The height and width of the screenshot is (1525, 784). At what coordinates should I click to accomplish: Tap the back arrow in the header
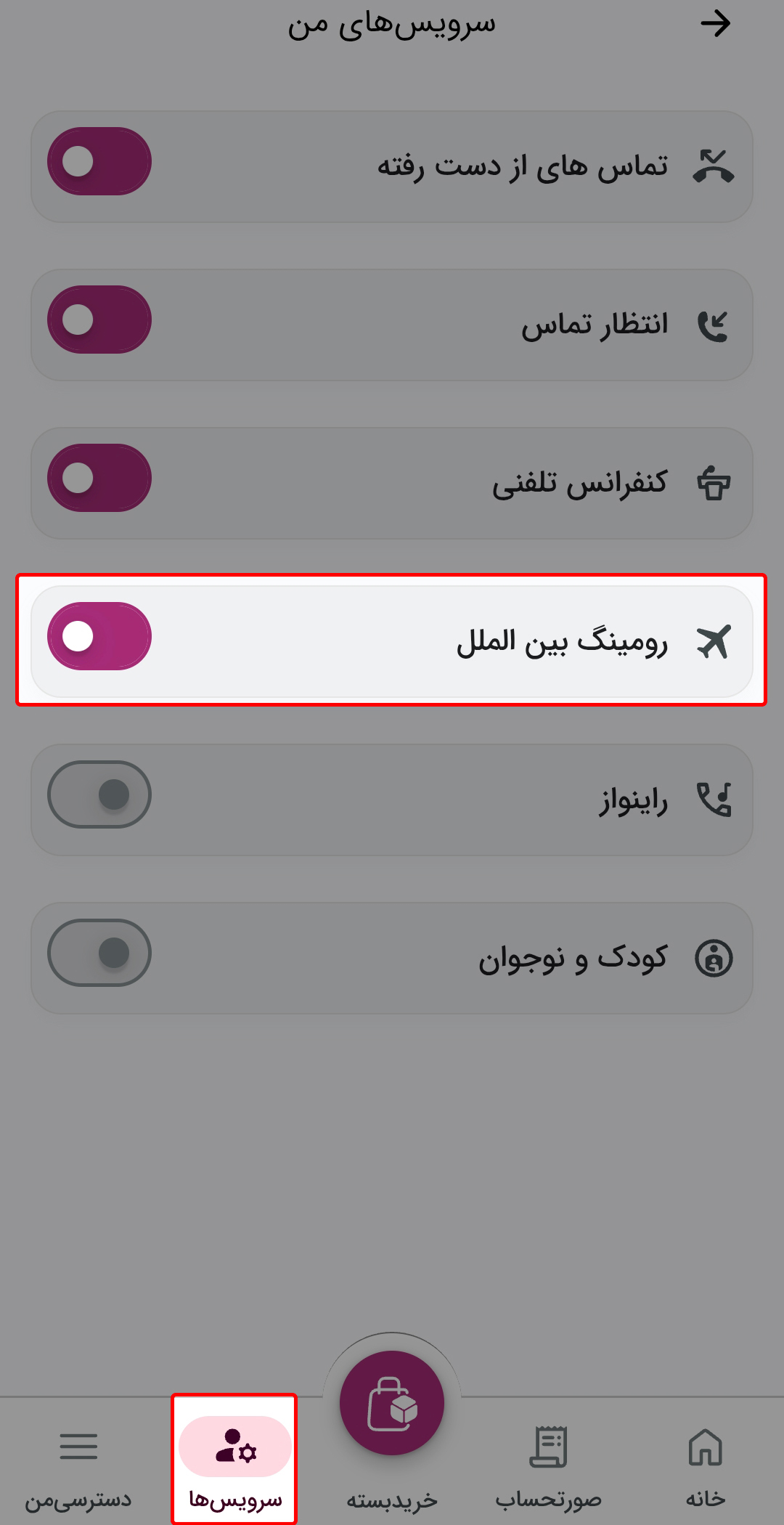click(x=715, y=24)
